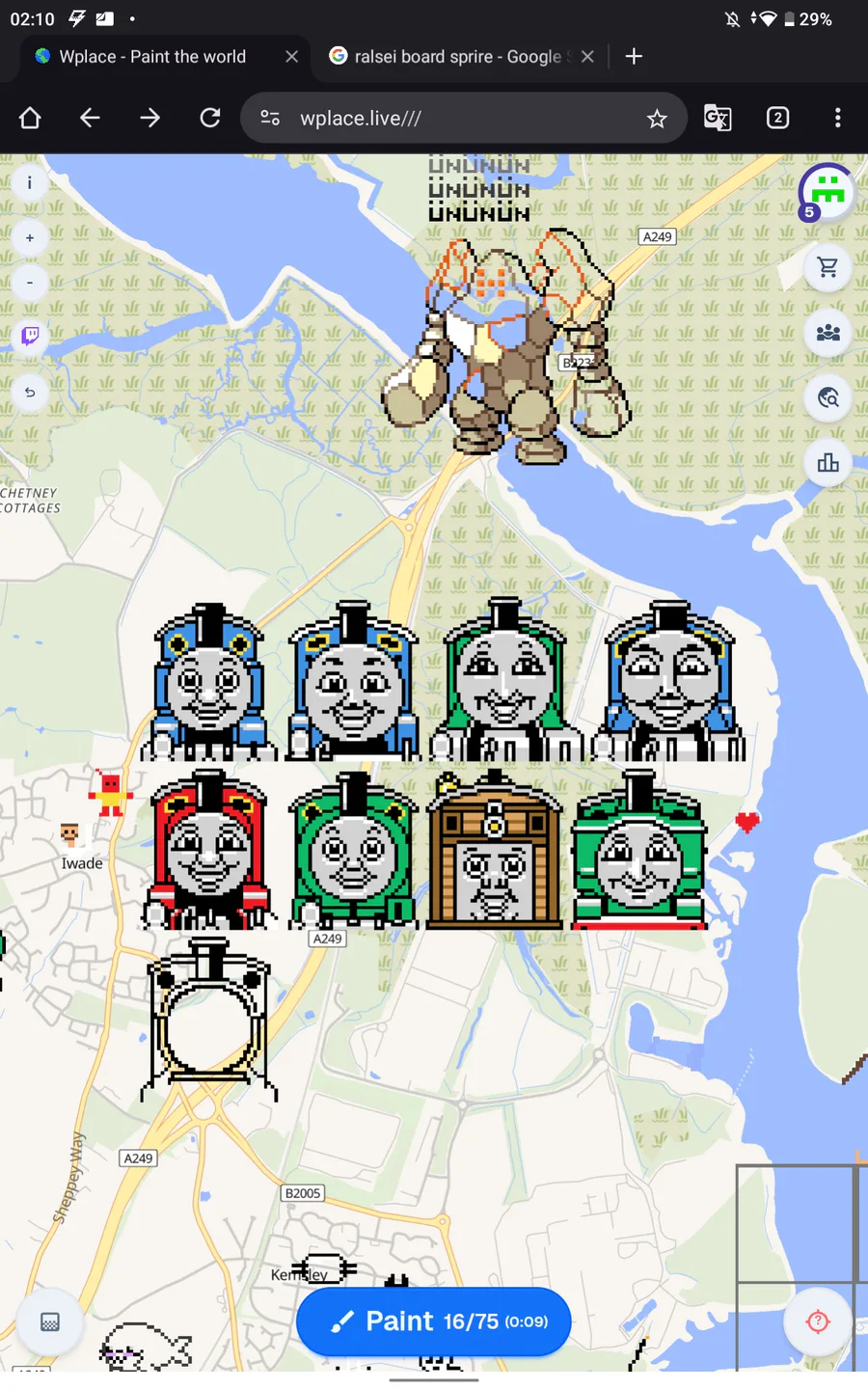
Task: Close the Wplace - Paint the world tab
Action: tap(291, 57)
